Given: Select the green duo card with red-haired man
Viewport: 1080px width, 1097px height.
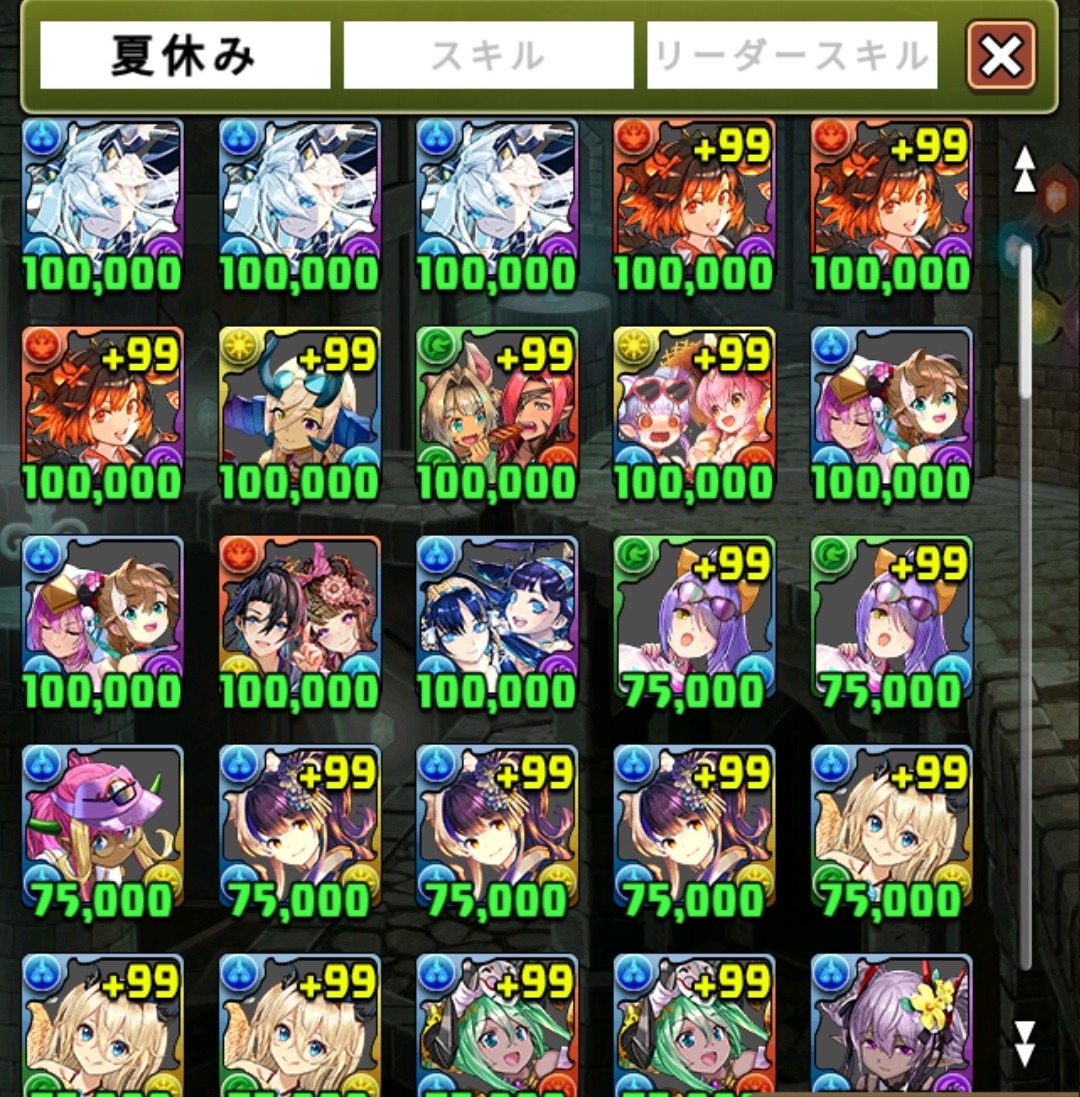Looking at the screenshot, I should click(497, 412).
